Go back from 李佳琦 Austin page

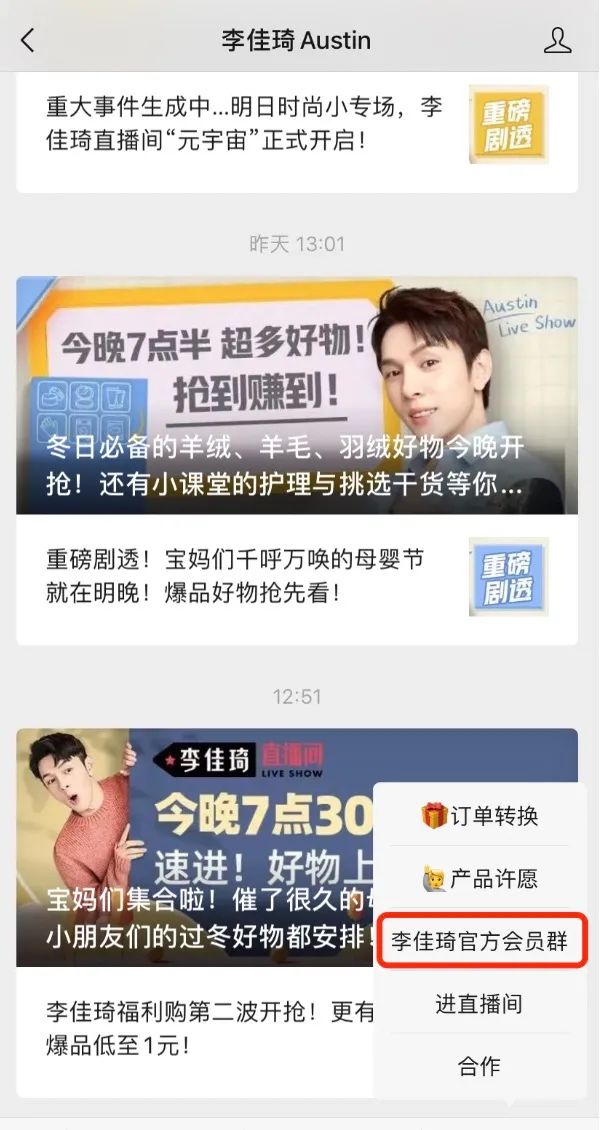[27, 40]
